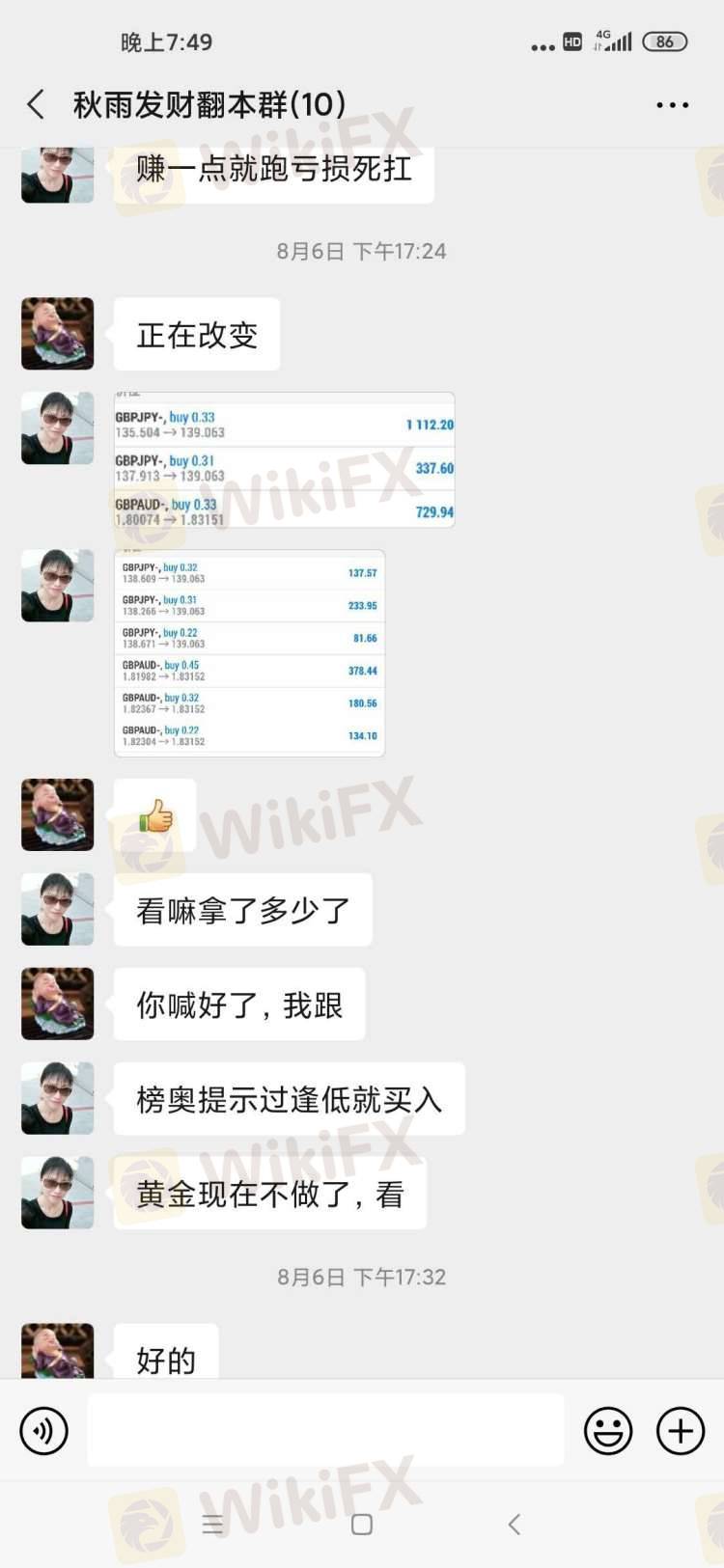This screenshot has width=724, height=1568.
Task: Tap the system home button
Action: pyautogui.click(x=362, y=1525)
